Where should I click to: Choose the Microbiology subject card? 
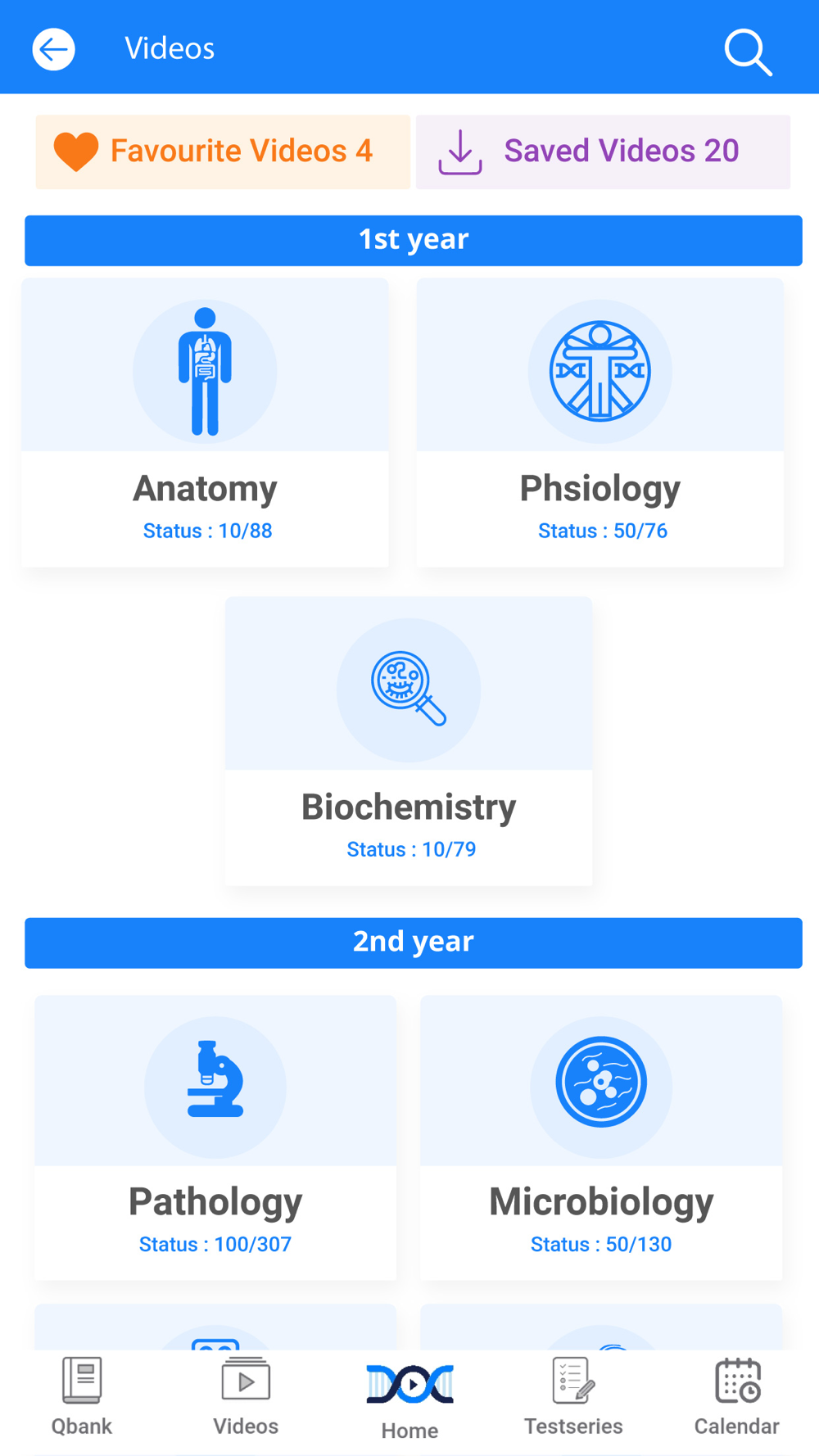[601, 1137]
